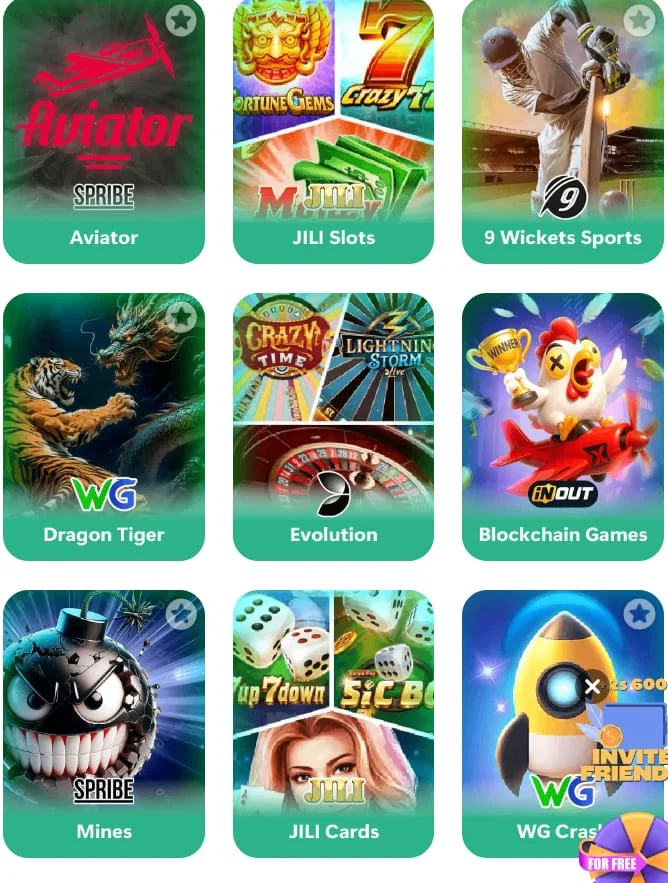
Task: Tap the star on WG Crash
Action: tap(639, 614)
